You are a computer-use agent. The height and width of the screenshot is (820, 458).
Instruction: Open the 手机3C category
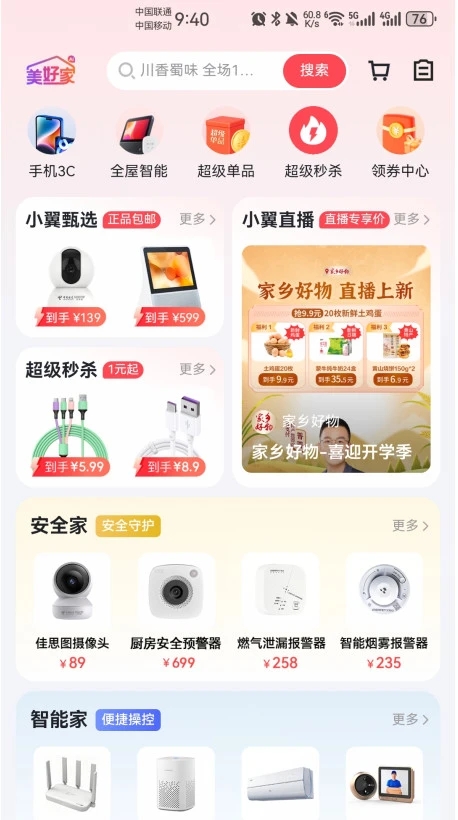(52, 143)
